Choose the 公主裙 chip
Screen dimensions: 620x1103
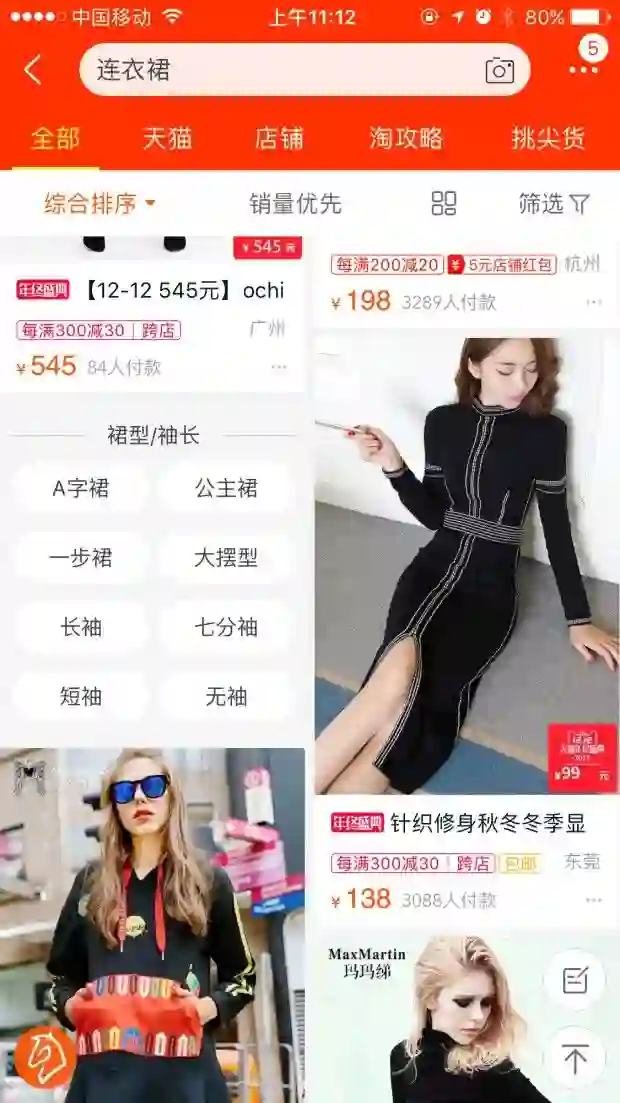click(226, 488)
